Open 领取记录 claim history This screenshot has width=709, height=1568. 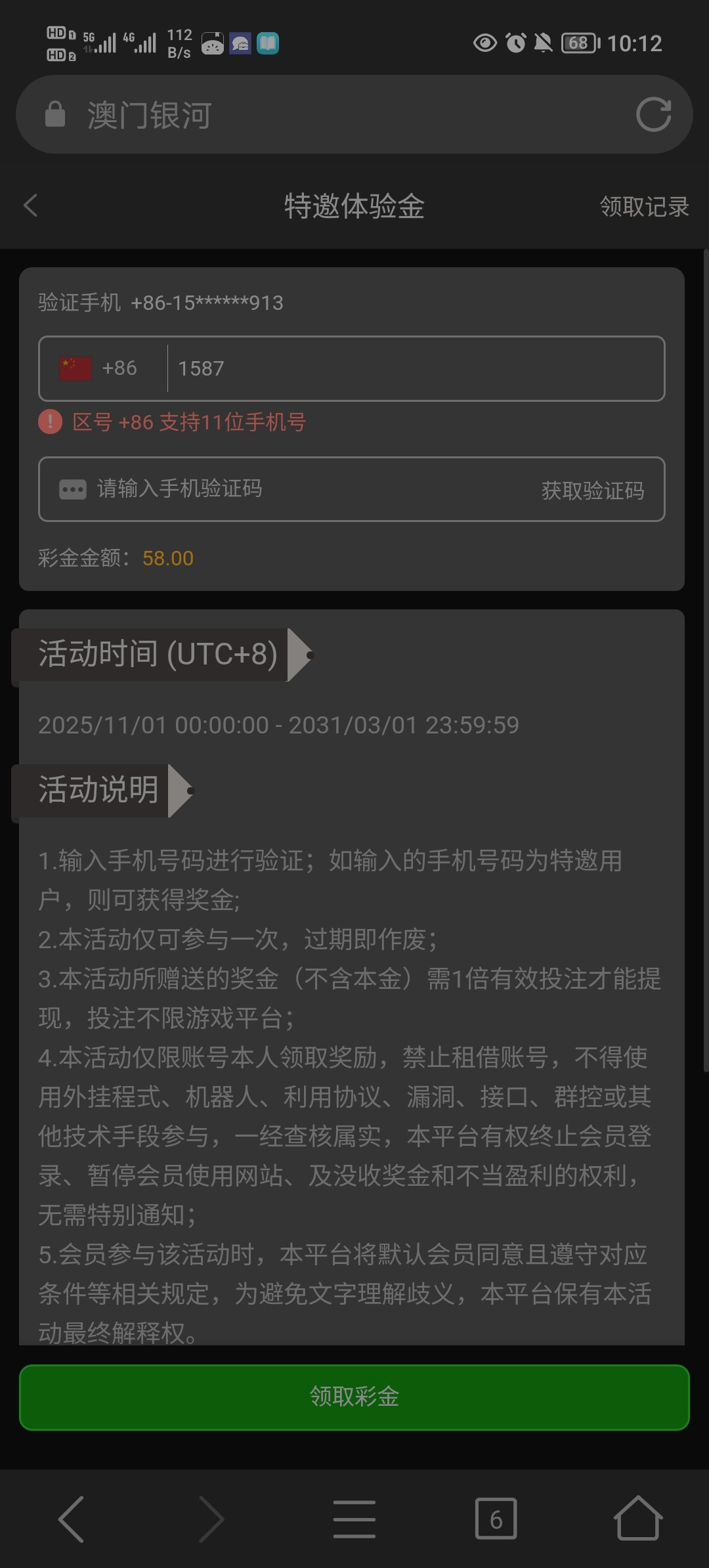[643, 207]
